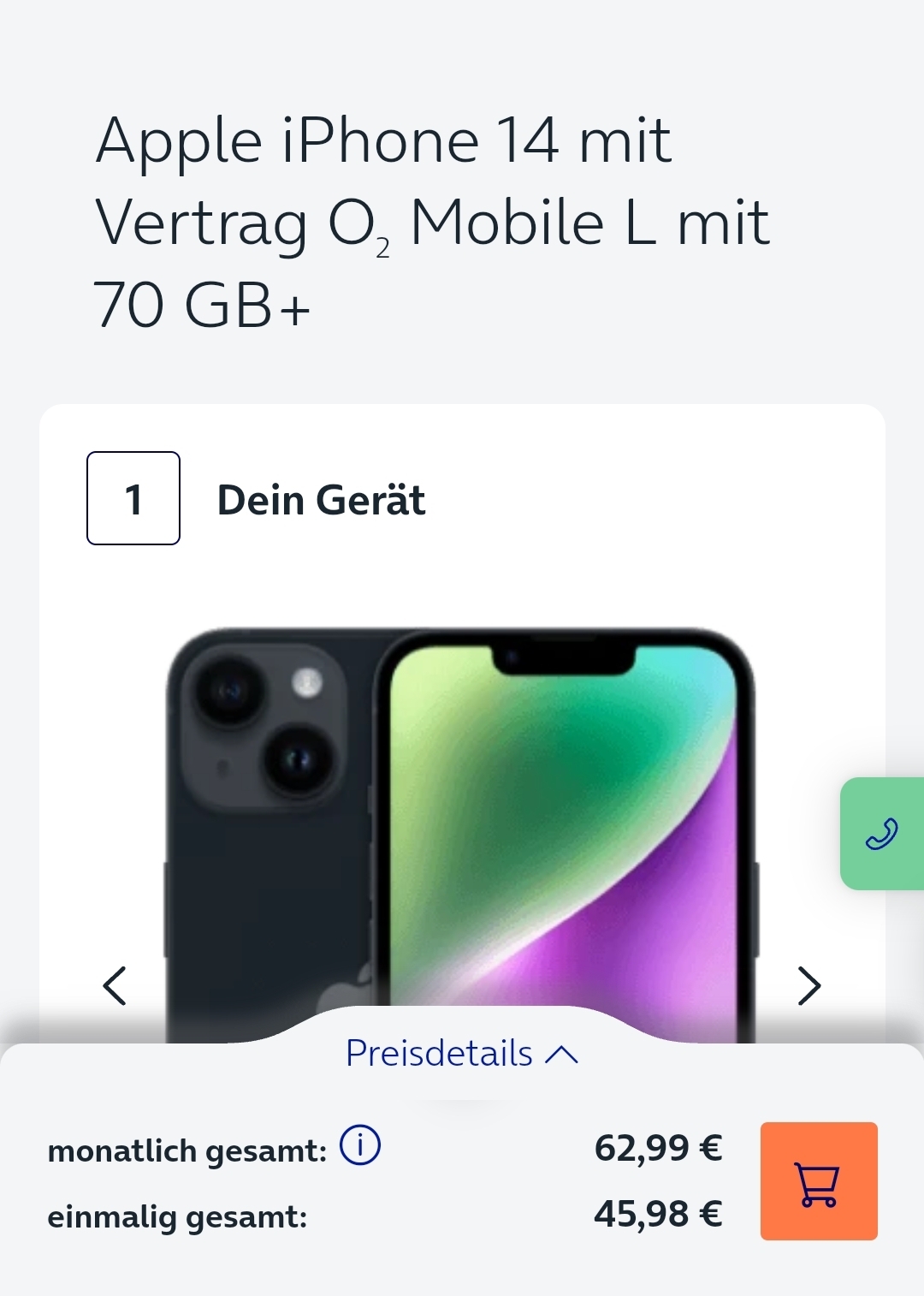Viewport: 924px width, 1296px height.
Task: Open info icon next to monatlich gesamt
Action: [x=360, y=1145]
